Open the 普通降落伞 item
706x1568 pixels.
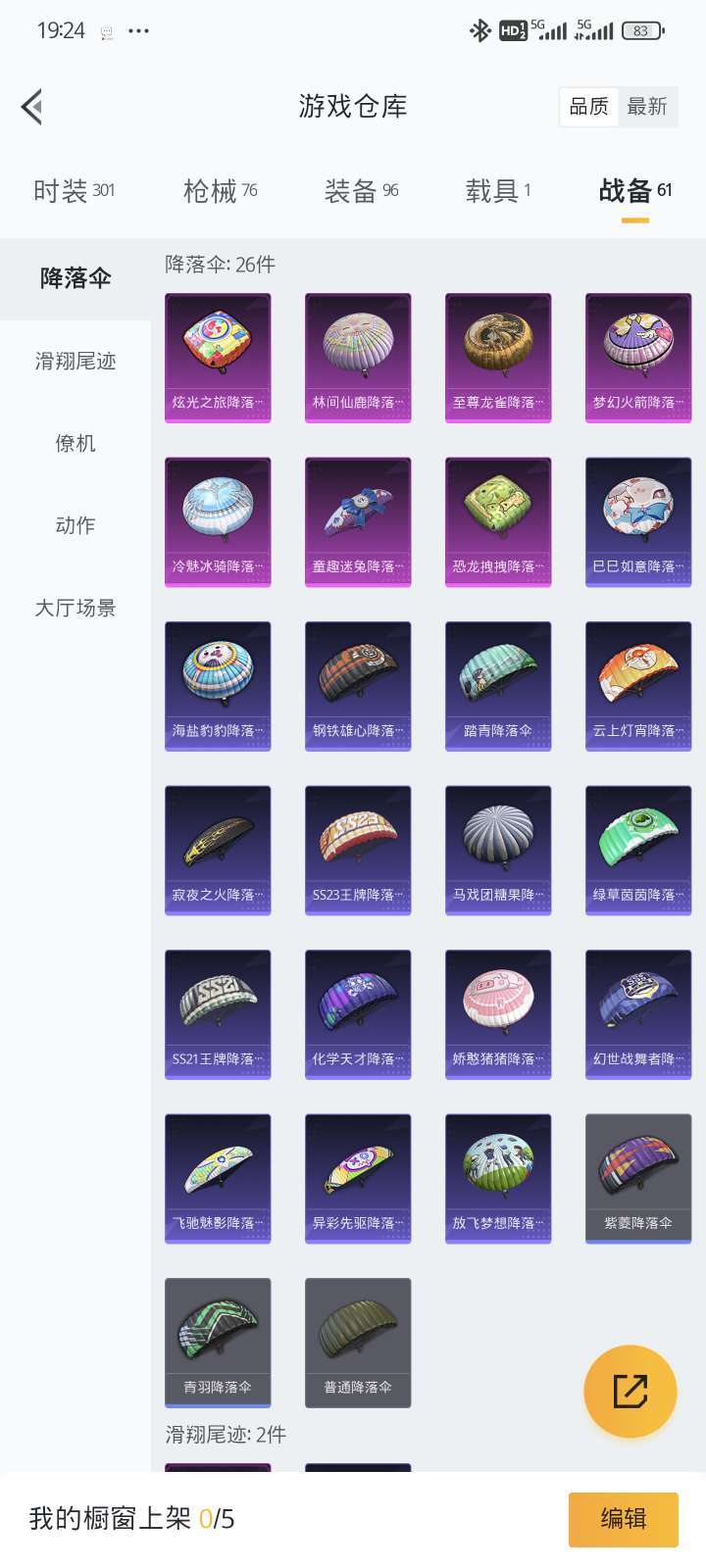tap(358, 1343)
